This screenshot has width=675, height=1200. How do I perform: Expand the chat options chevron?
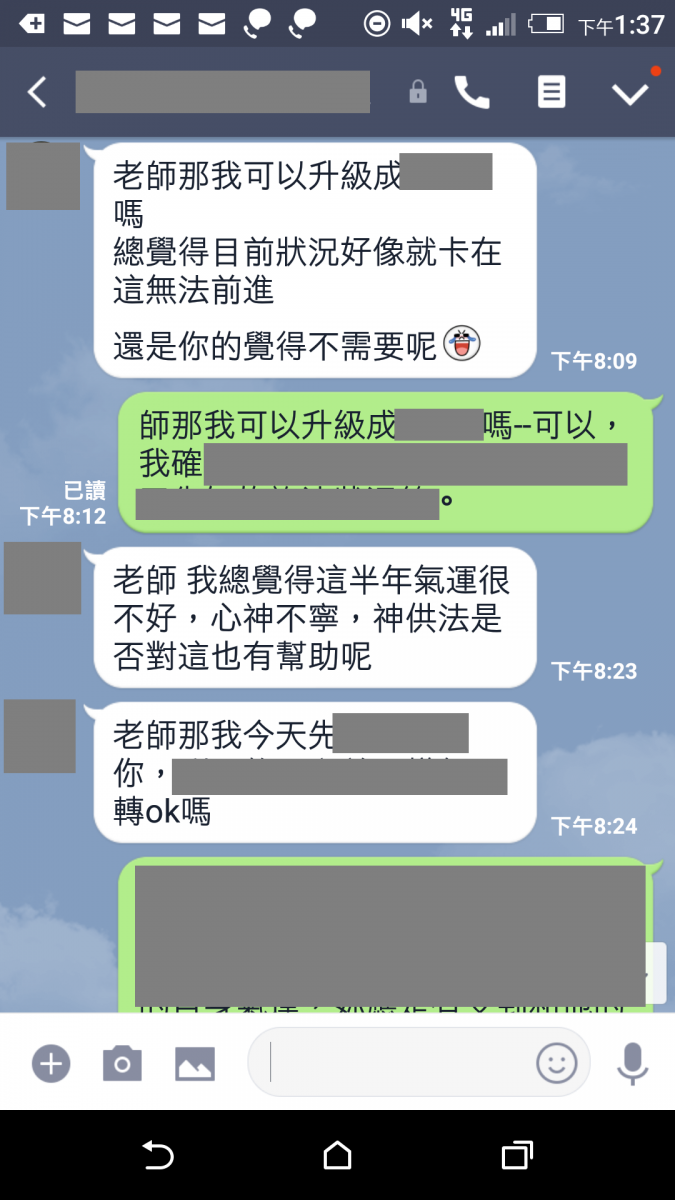(x=631, y=93)
